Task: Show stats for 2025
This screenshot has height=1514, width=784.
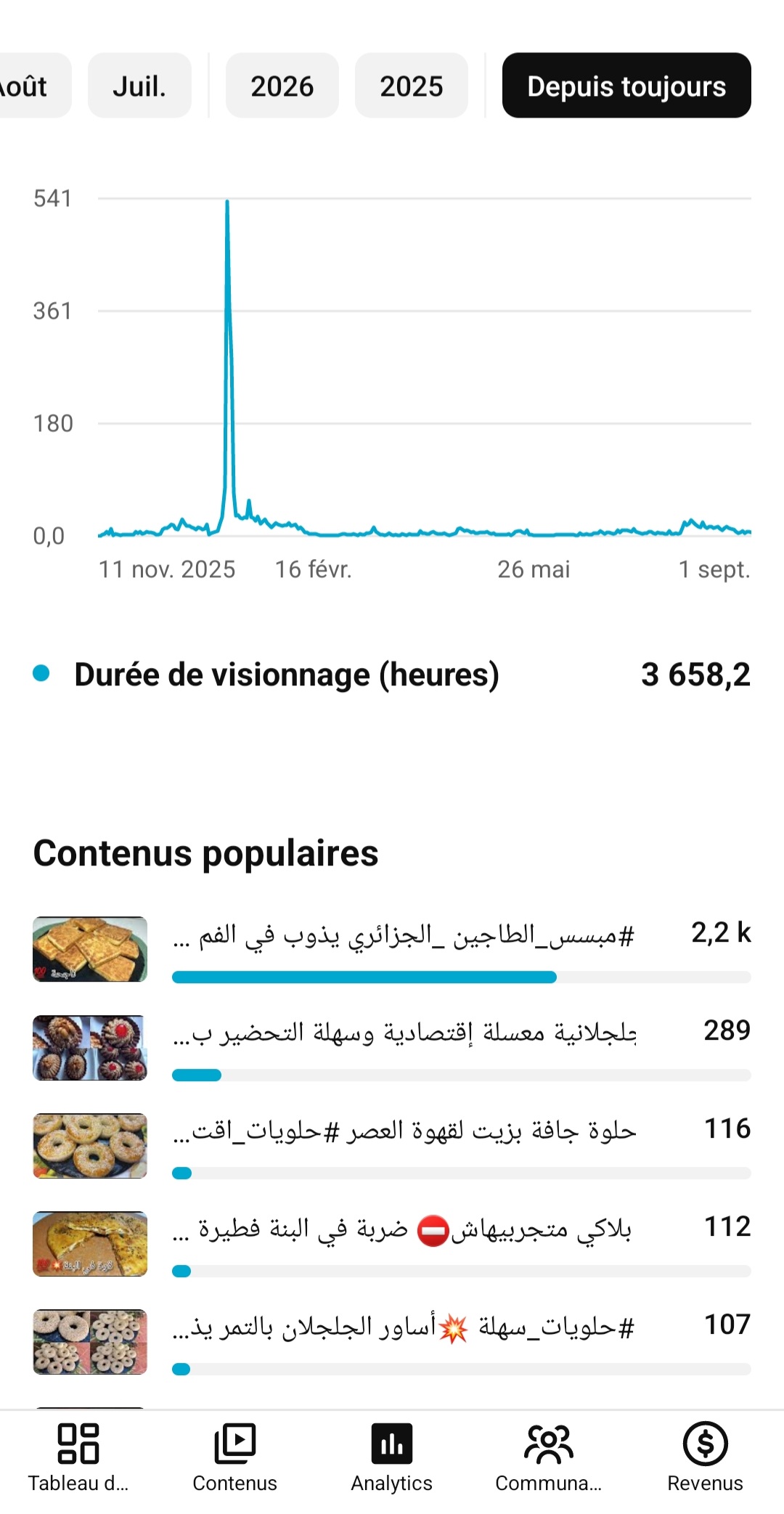Action: tap(412, 86)
